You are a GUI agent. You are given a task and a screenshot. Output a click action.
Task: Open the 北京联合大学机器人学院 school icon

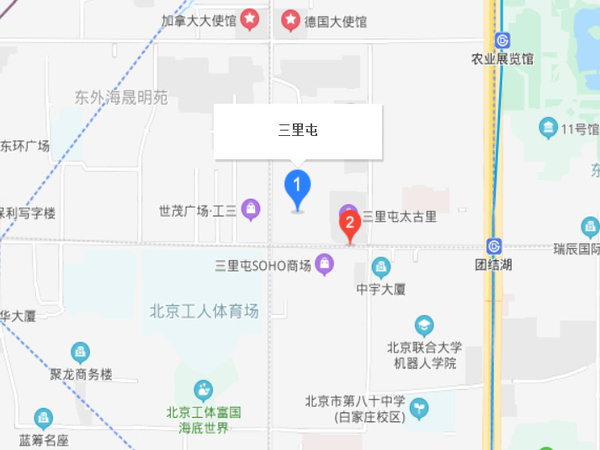[425, 326]
